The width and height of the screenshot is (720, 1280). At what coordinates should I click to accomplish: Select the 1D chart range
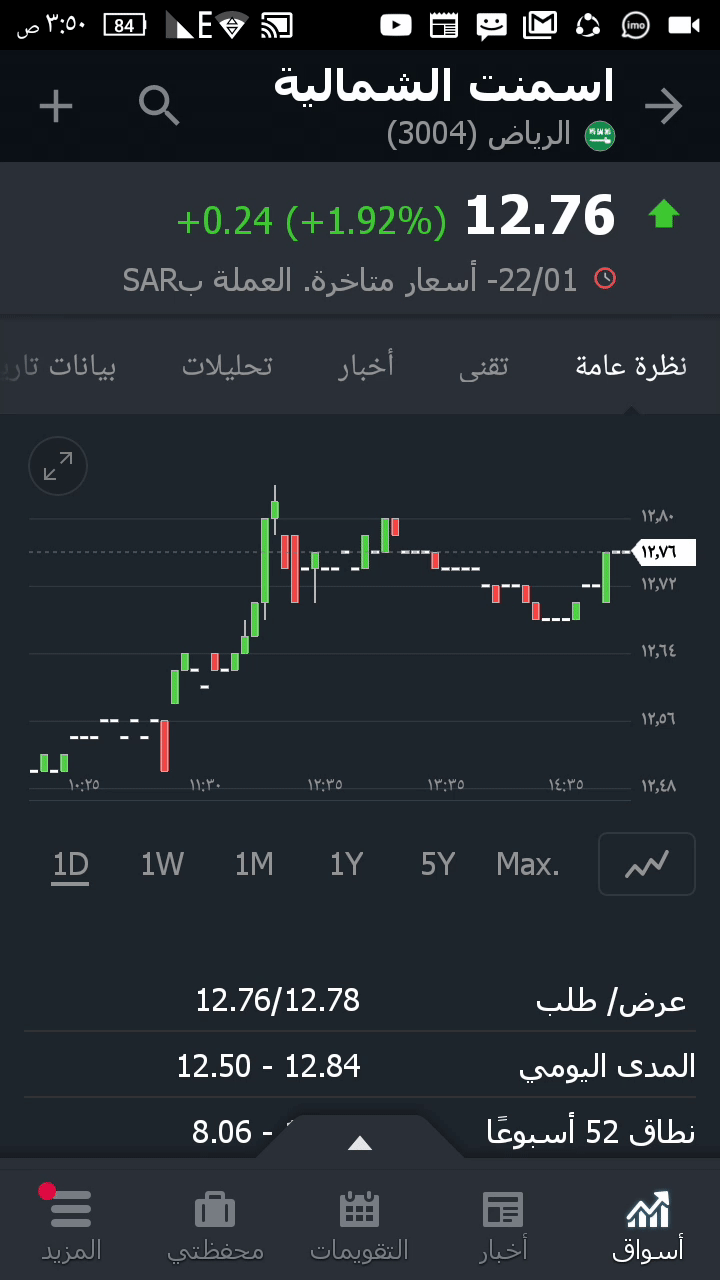click(71, 864)
